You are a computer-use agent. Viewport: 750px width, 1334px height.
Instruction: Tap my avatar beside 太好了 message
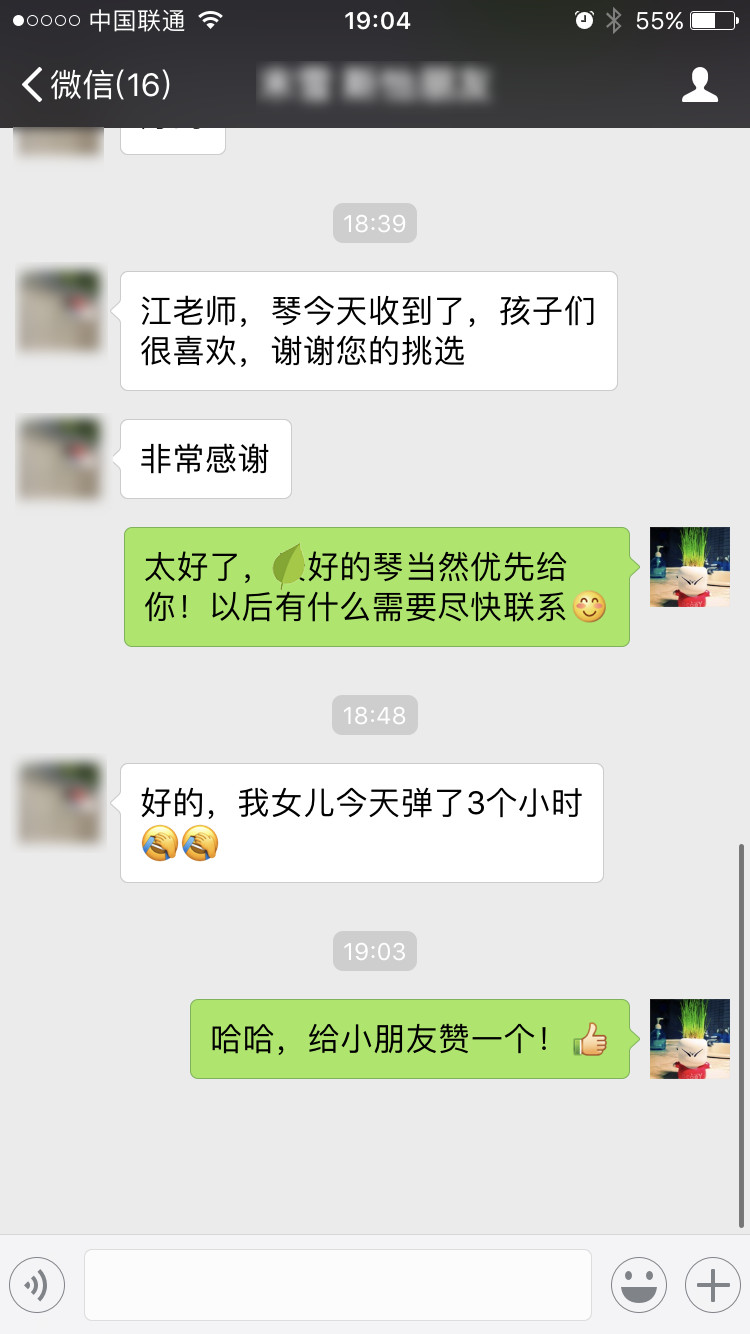tap(689, 567)
